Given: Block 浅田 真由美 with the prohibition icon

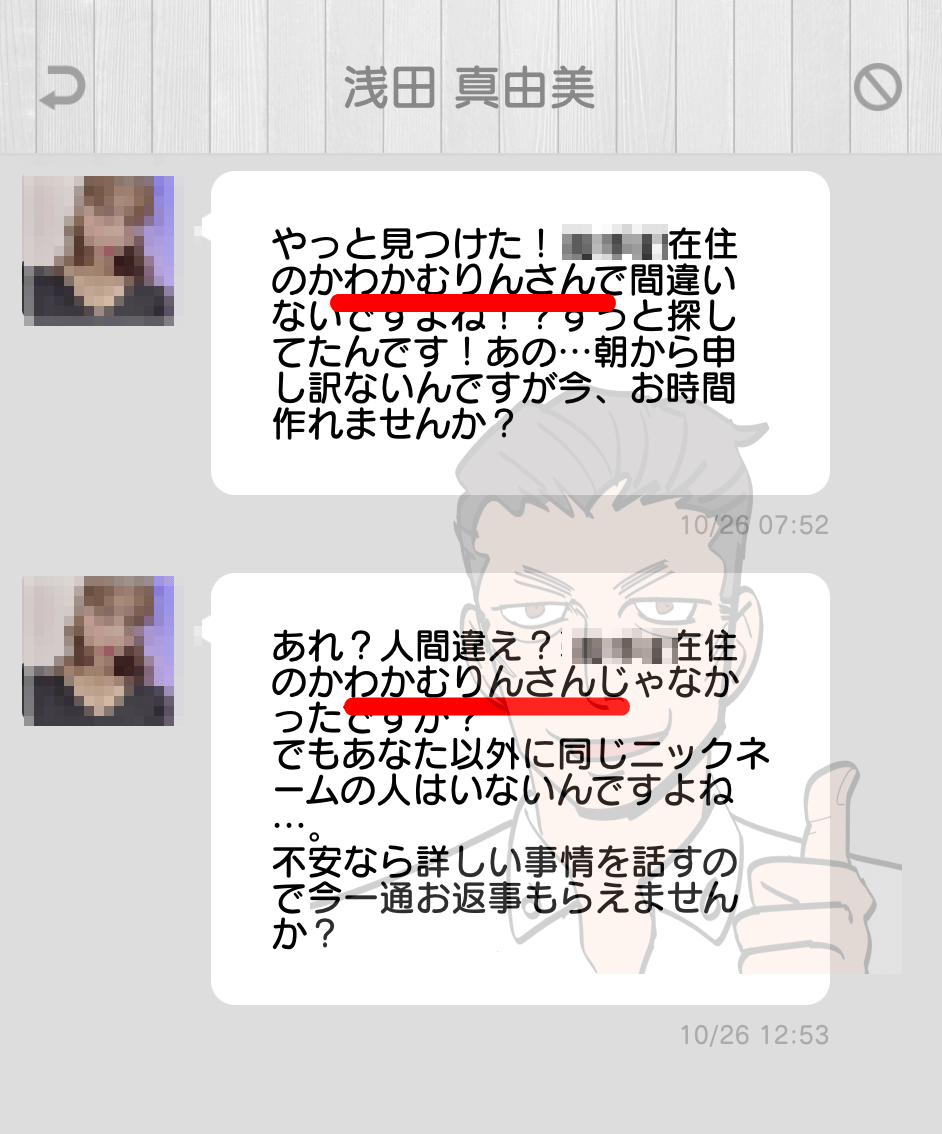Looking at the screenshot, I should tap(877, 88).
